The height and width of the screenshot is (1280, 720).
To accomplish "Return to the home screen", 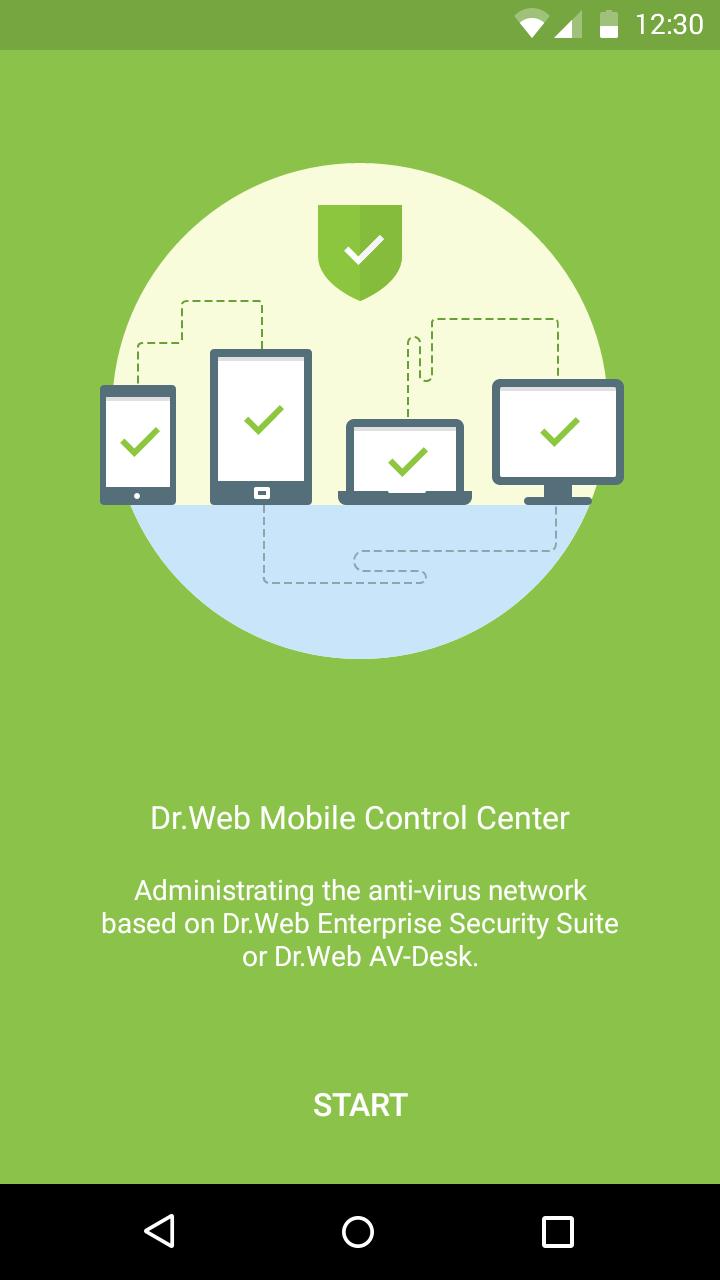I will [358, 1231].
